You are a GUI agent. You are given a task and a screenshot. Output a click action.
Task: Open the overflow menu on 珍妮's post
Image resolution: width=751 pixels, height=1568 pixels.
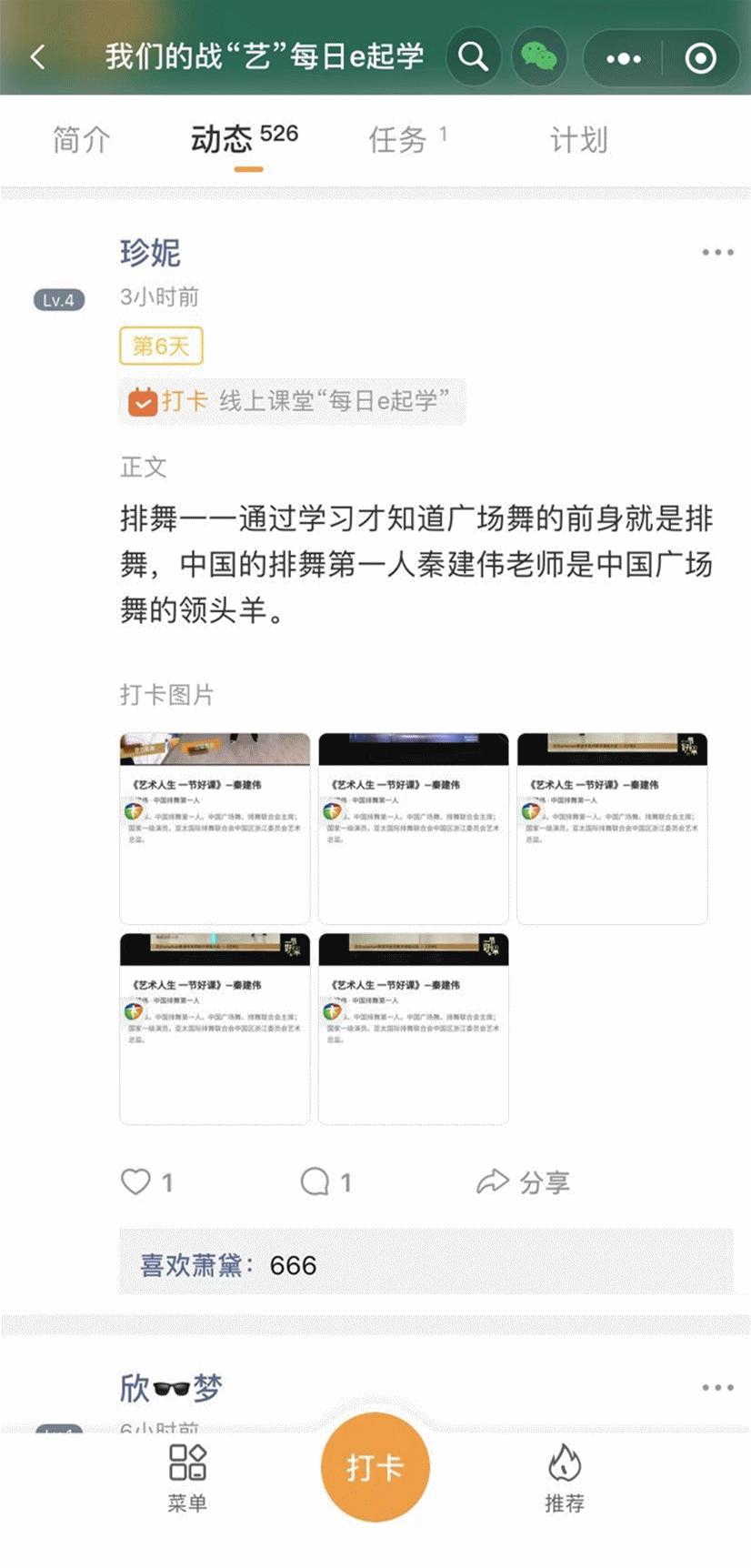717,252
